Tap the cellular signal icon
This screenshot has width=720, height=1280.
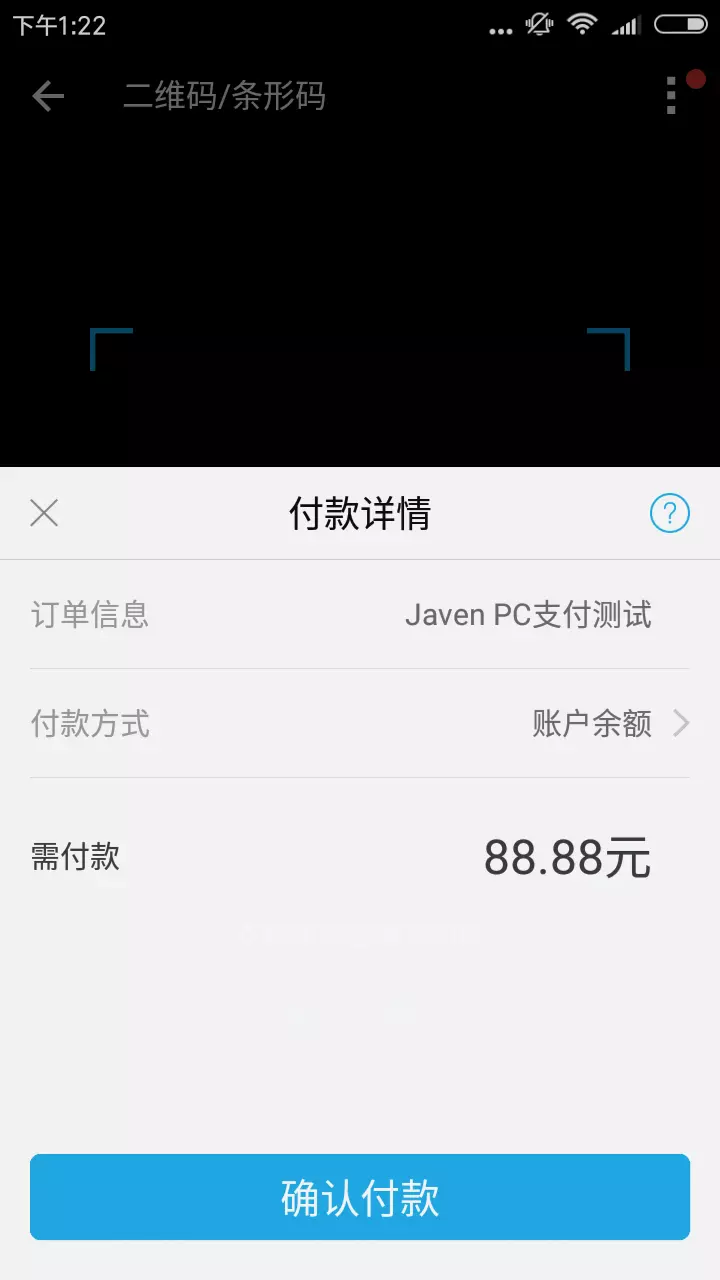point(628,27)
